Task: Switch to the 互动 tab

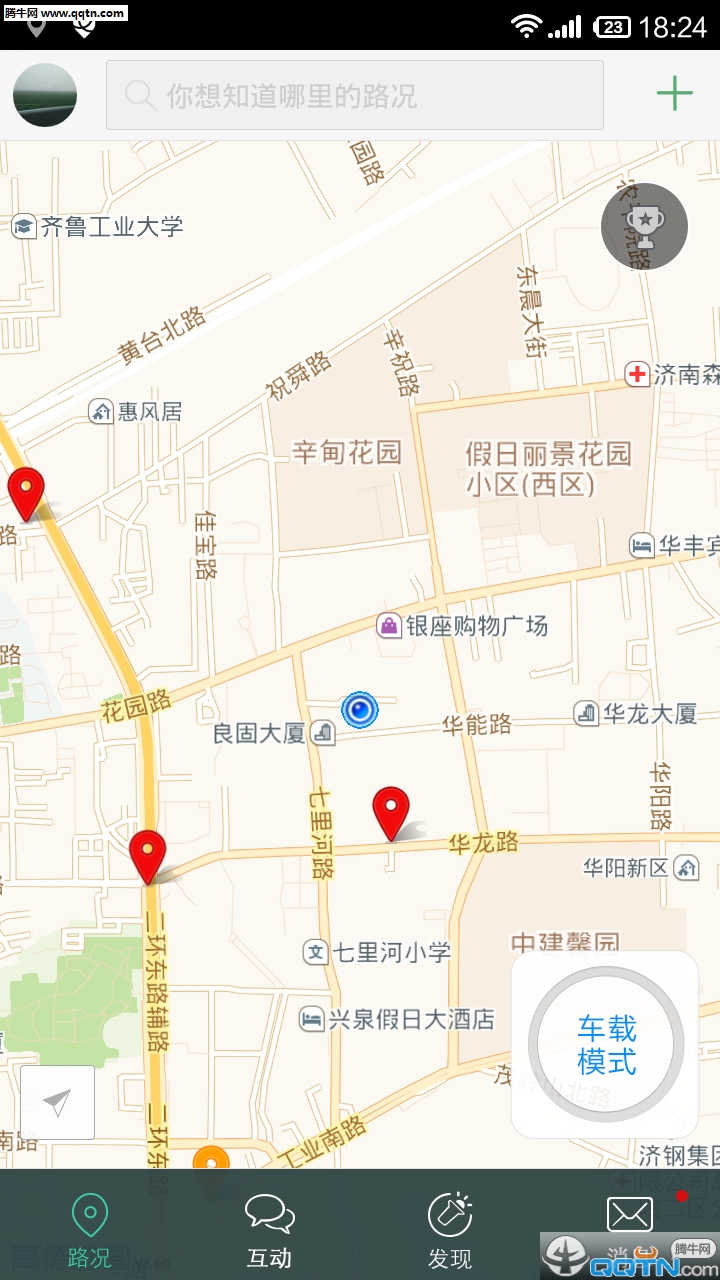Action: pyautogui.click(x=270, y=1230)
